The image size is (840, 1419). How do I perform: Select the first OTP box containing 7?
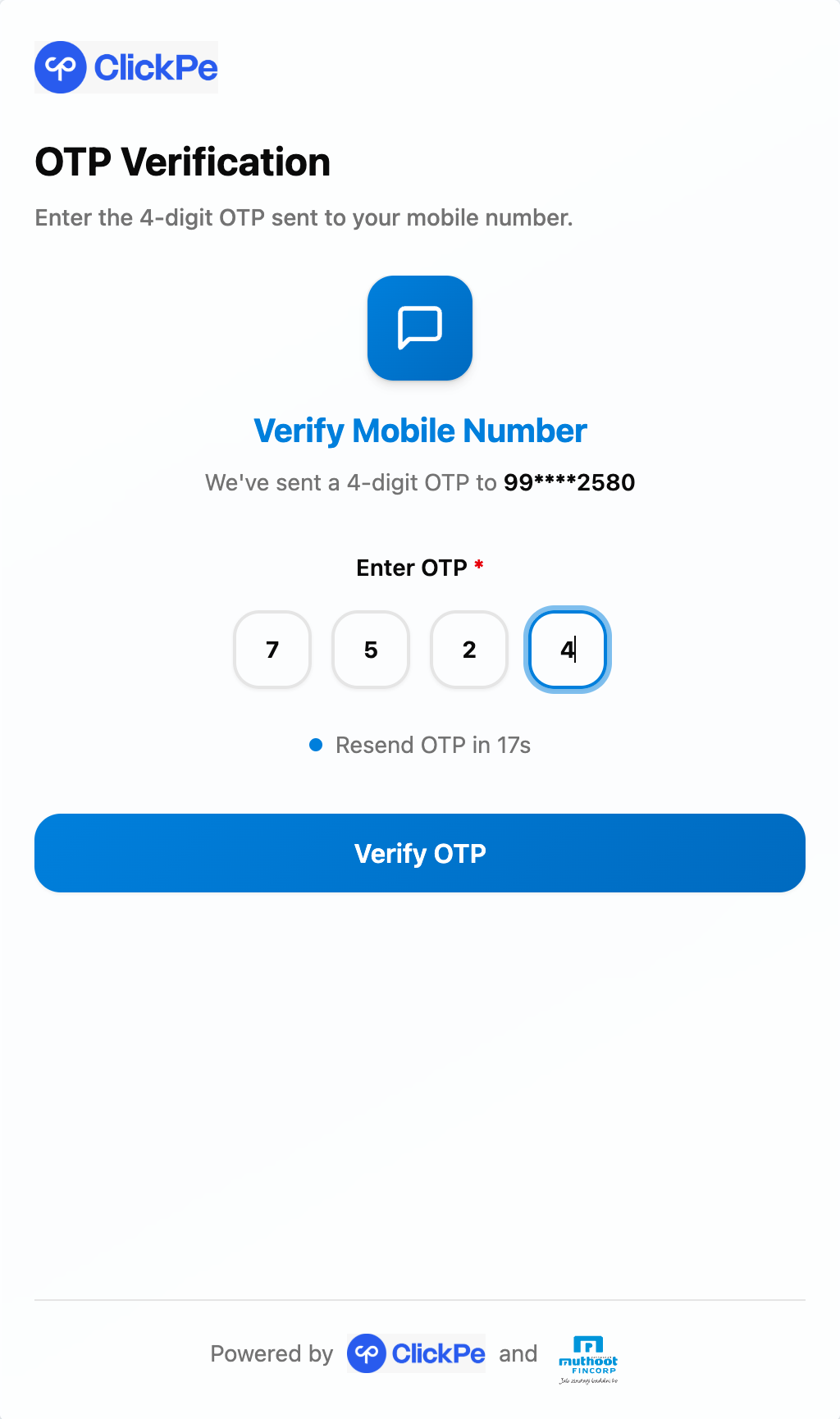tap(272, 650)
